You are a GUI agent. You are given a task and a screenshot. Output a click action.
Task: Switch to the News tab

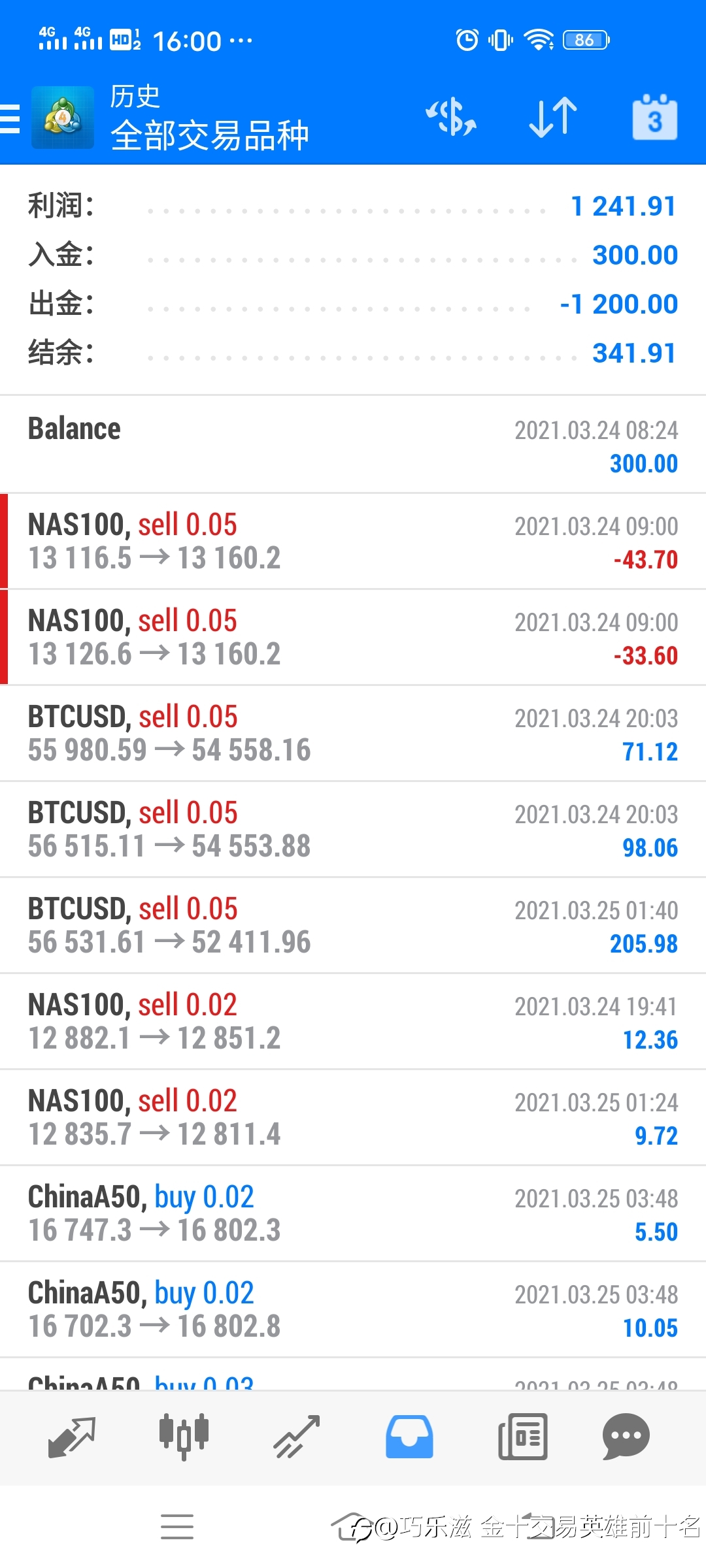click(522, 1437)
